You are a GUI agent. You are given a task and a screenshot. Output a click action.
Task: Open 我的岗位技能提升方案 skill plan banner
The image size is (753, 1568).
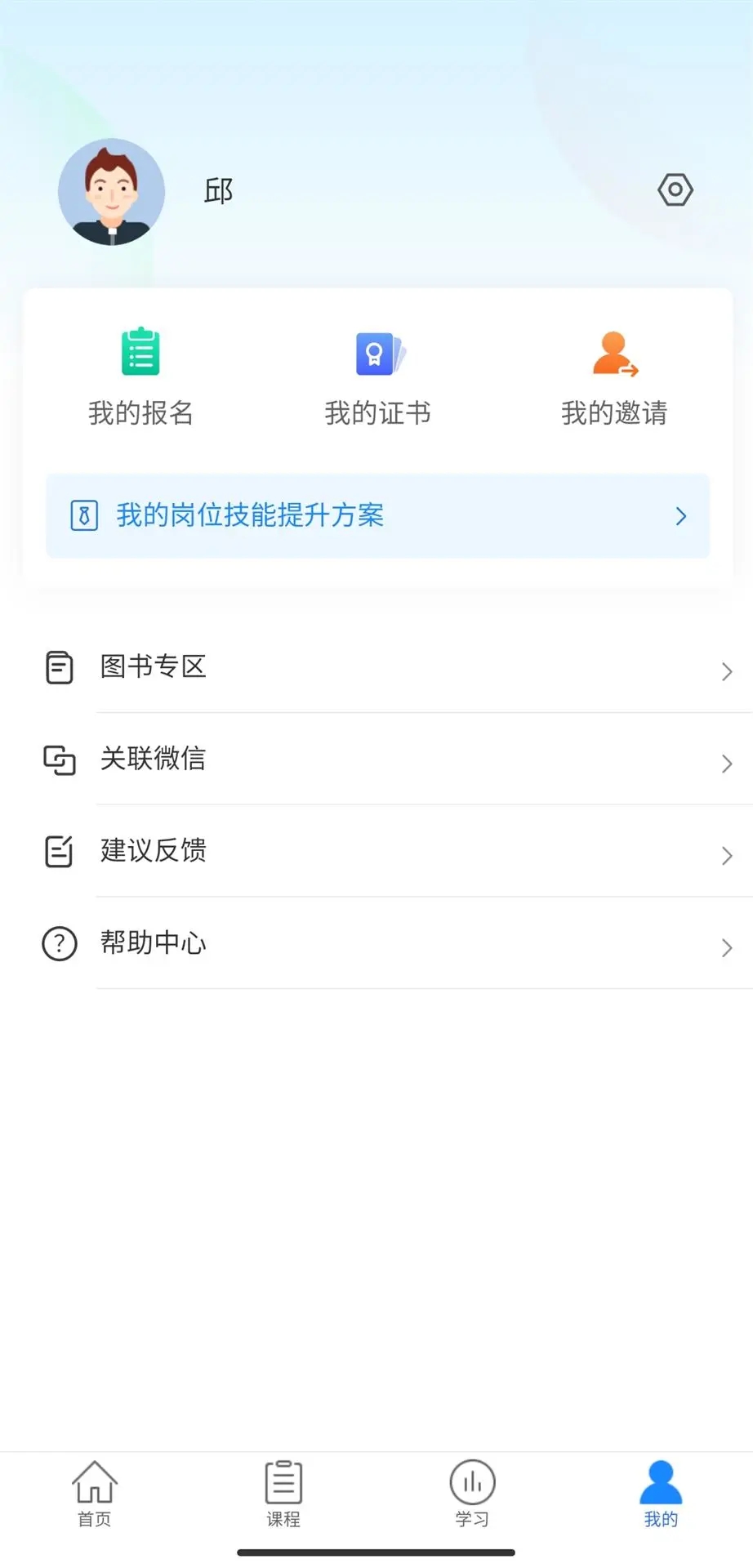tap(376, 516)
